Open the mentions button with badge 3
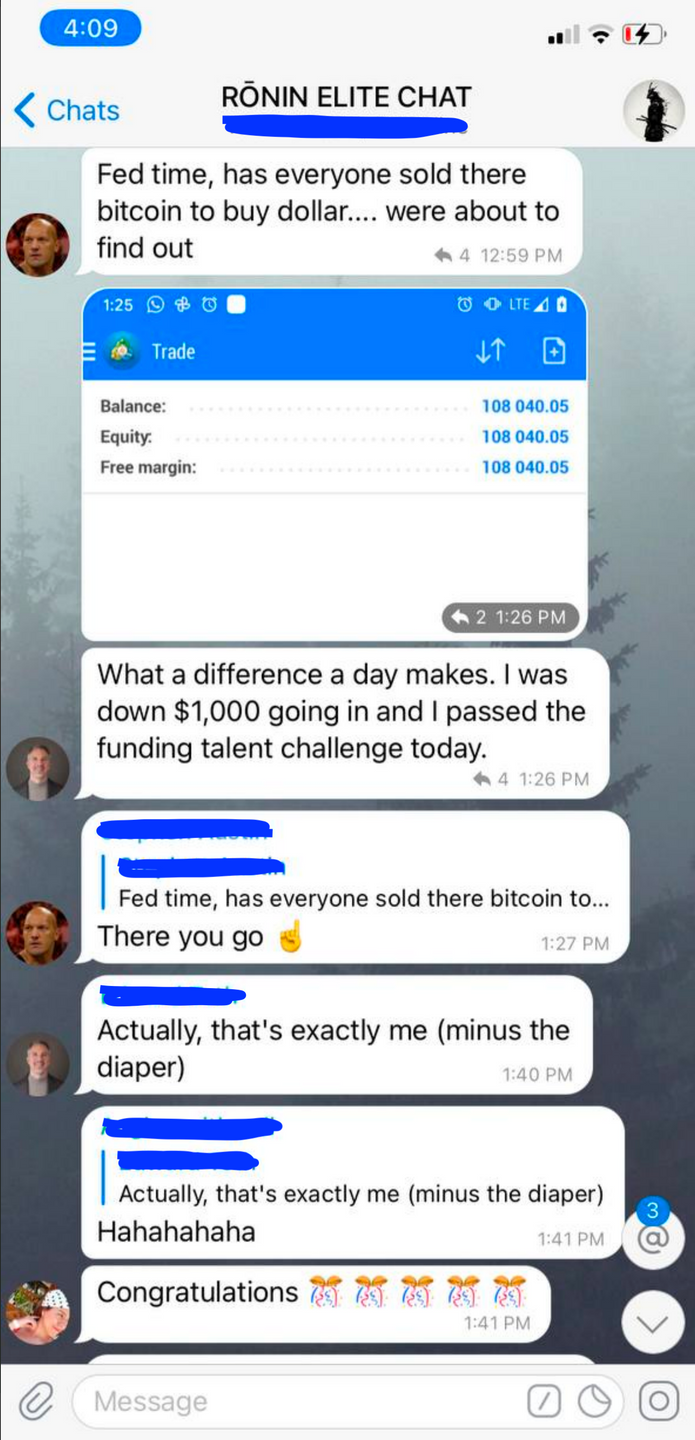 pos(652,1239)
